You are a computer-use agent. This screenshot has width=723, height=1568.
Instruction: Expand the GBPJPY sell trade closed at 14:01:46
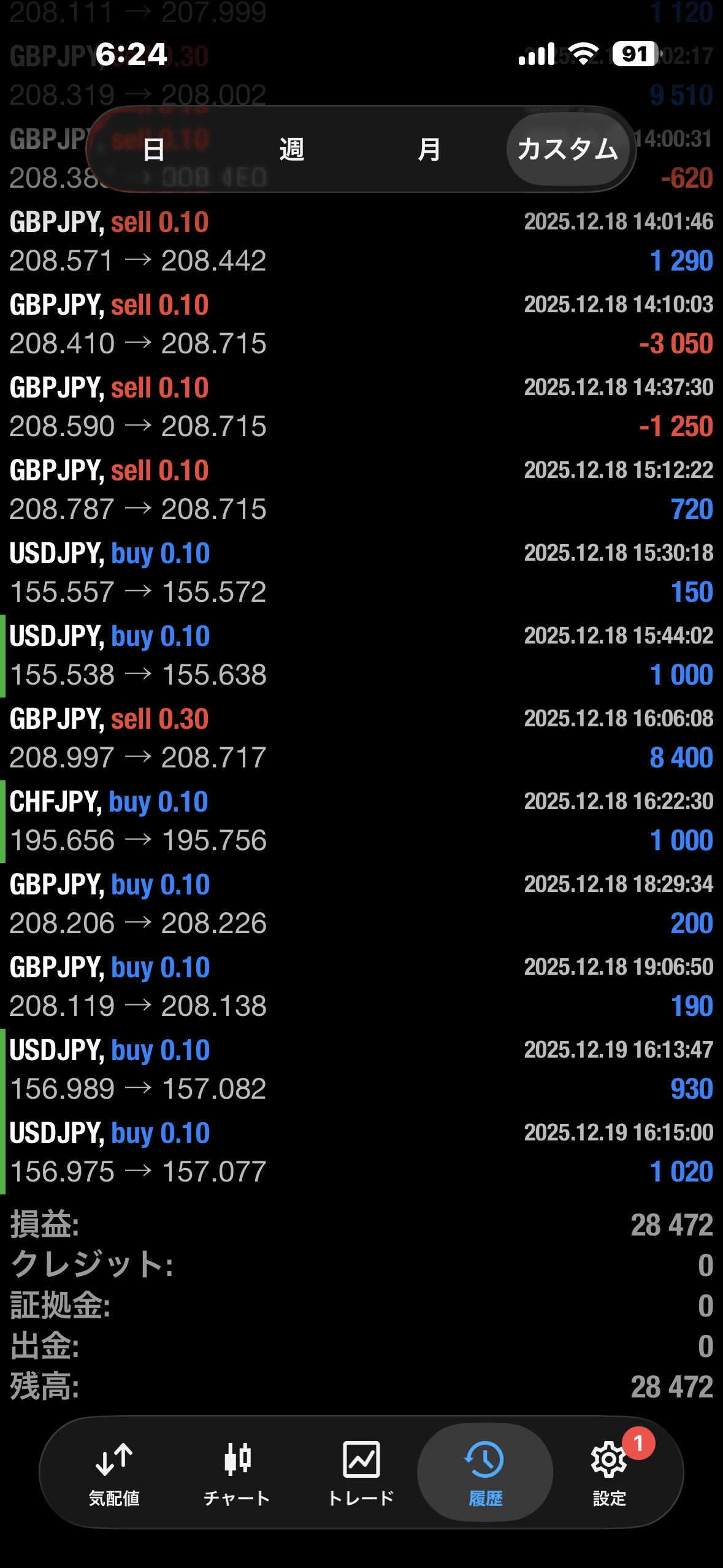tap(361, 242)
